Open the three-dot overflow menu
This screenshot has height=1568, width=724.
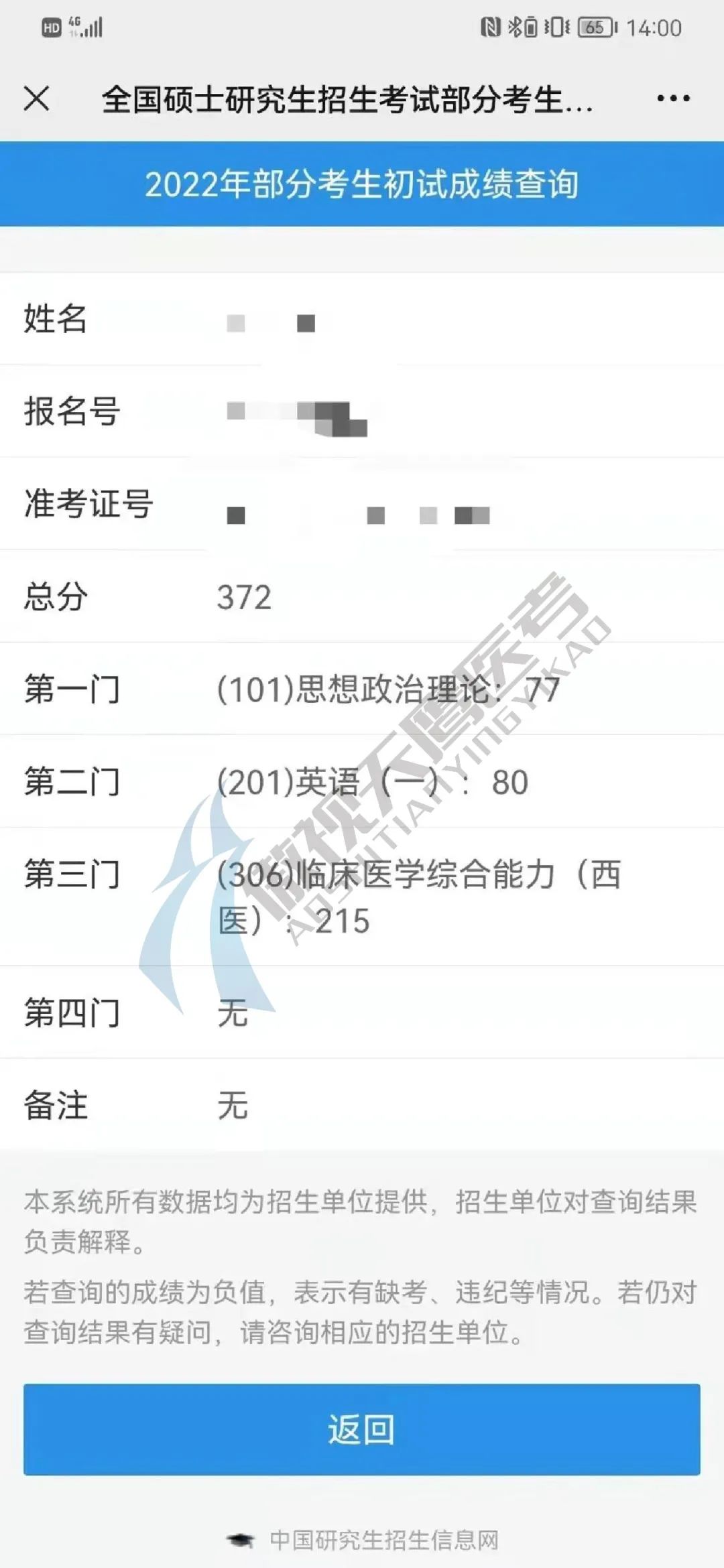tap(673, 99)
